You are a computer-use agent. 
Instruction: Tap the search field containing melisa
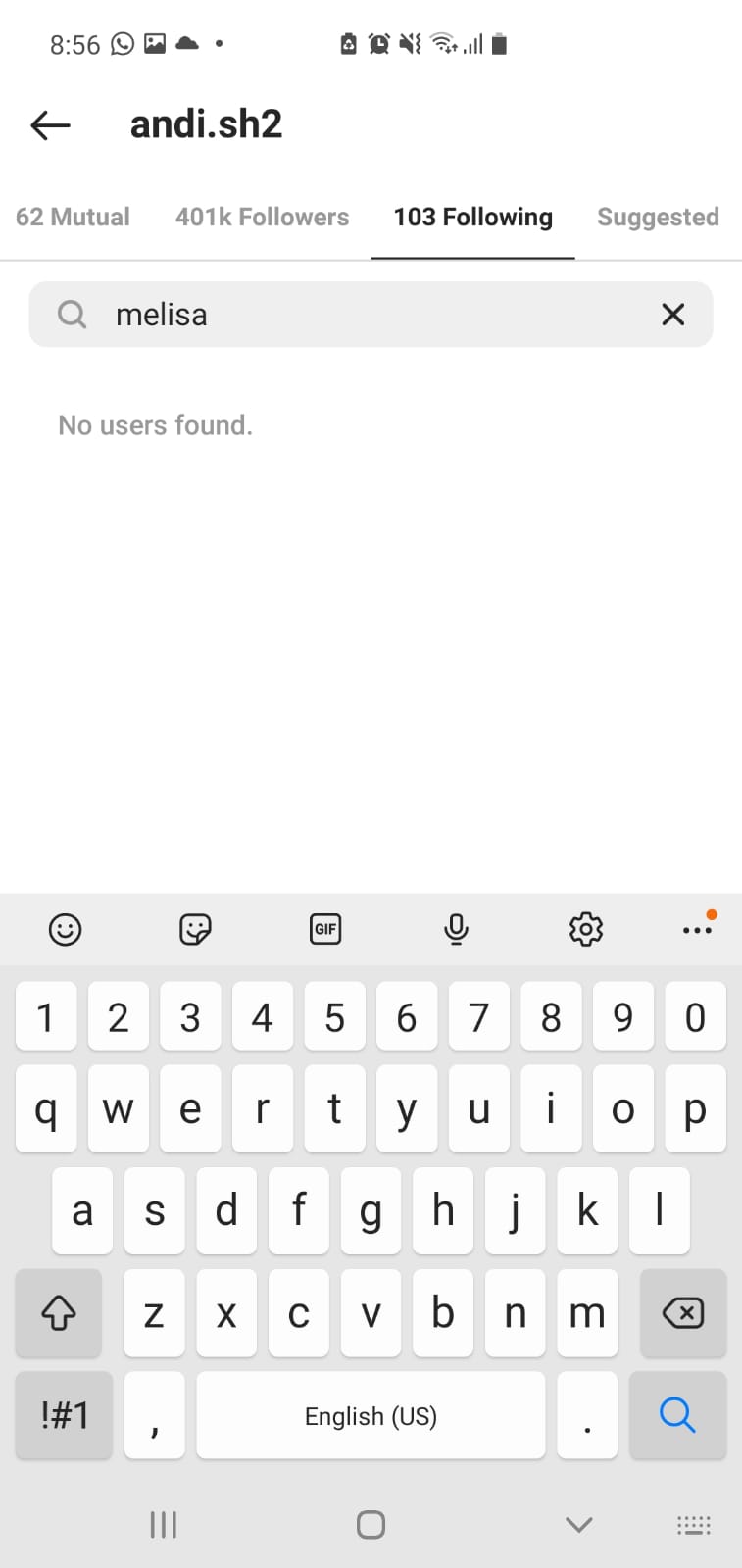click(371, 315)
